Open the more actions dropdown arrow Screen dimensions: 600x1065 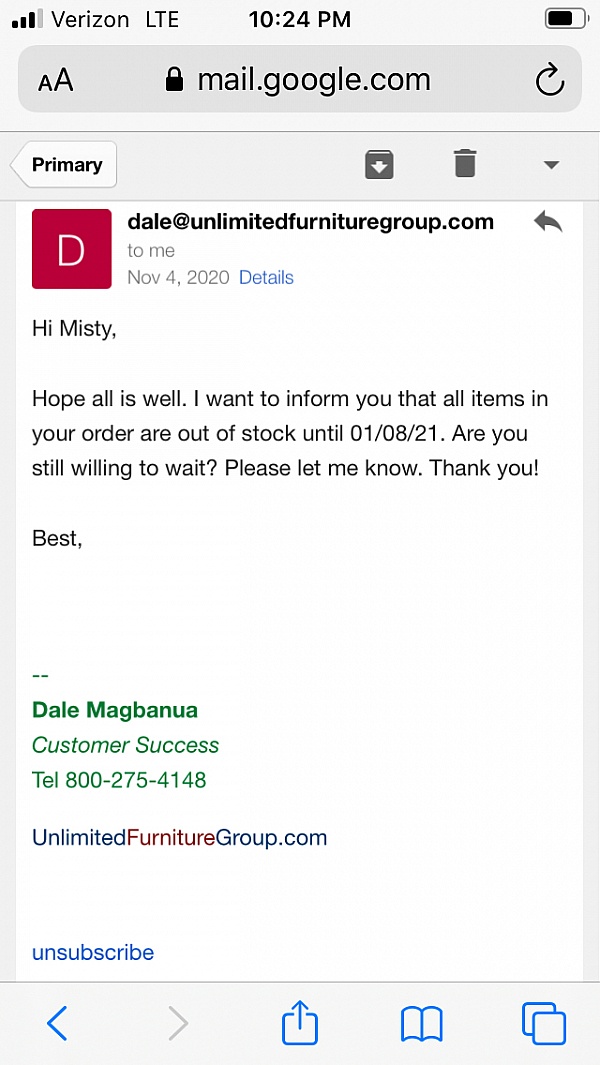point(551,165)
